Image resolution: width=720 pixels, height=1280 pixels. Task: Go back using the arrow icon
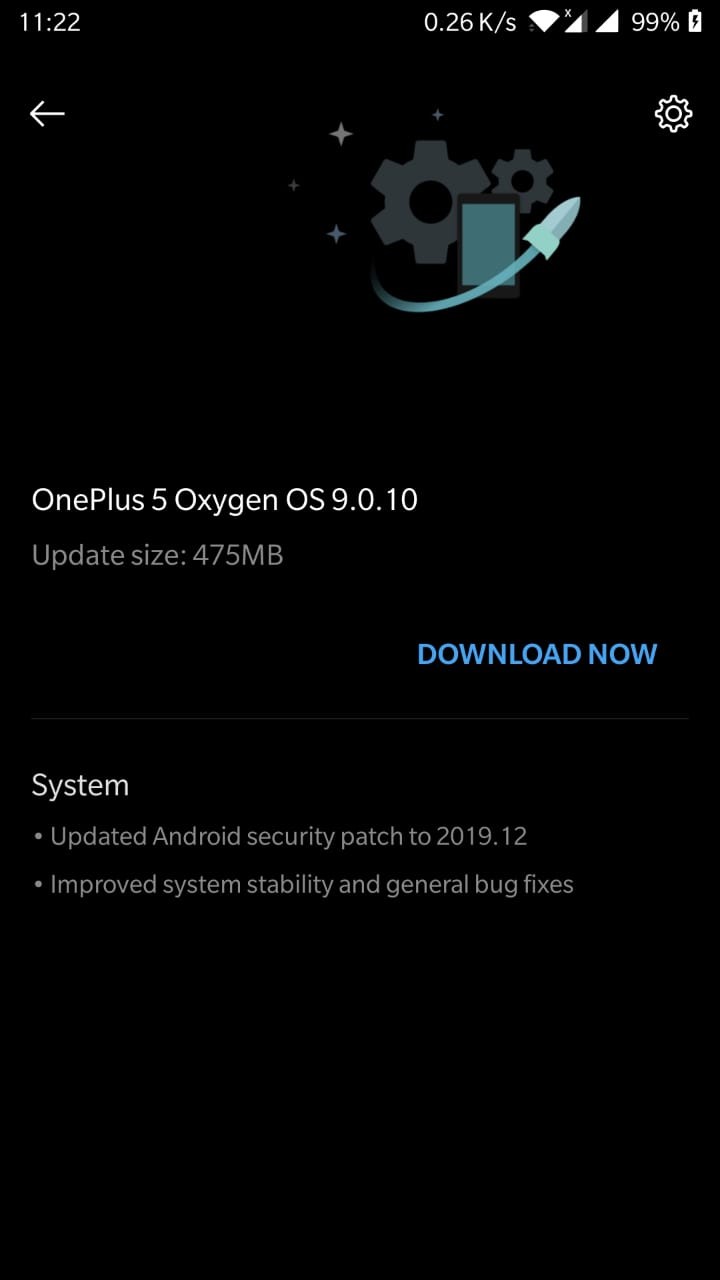click(x=47, y=114)
